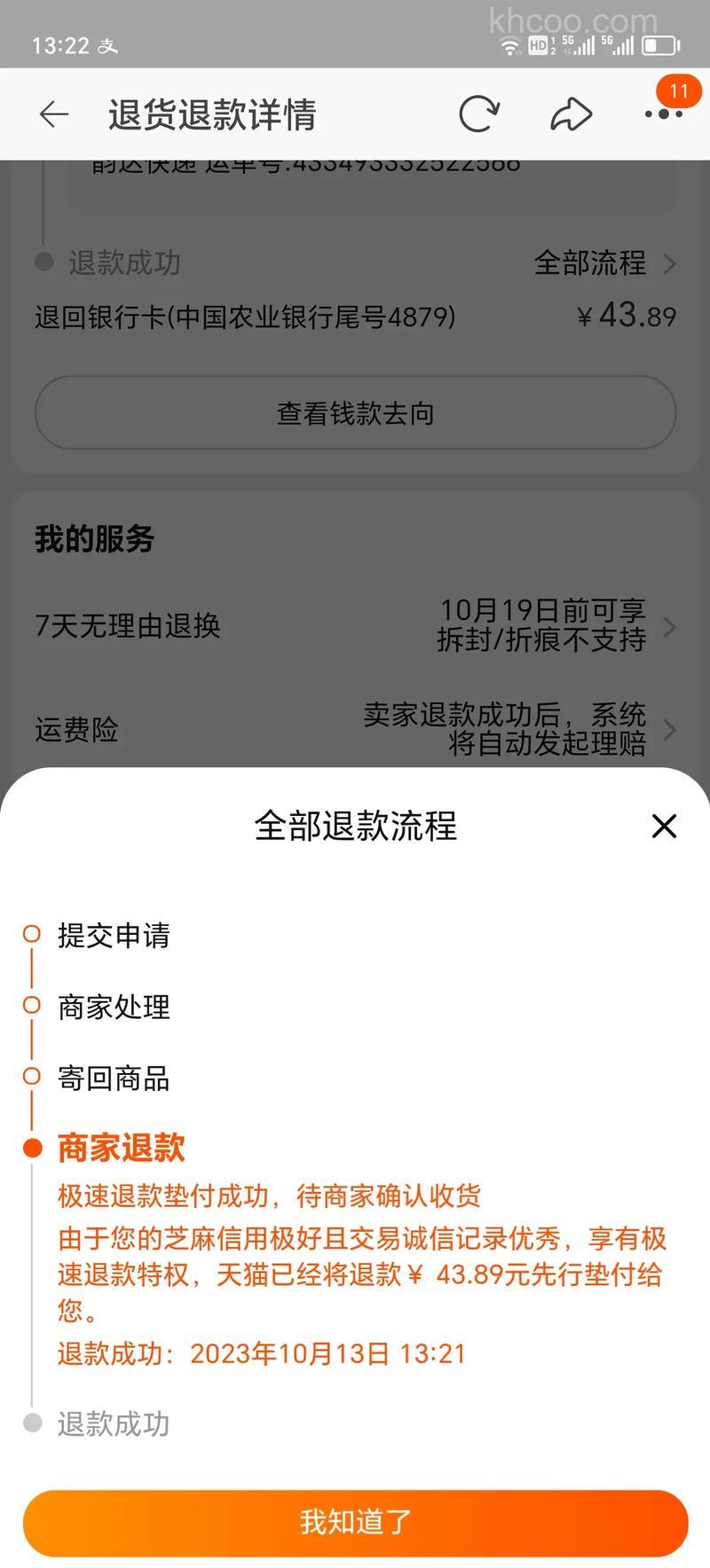The width and height of the screenshot is (710, 1568).
Task: Tap the 查看钱款去向 button
Action: (x=355, y=412)
